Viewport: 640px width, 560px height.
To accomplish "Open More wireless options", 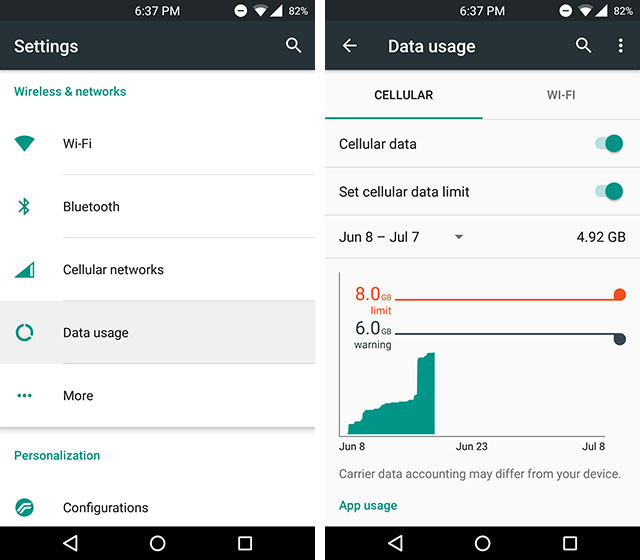I will point(157,396).
